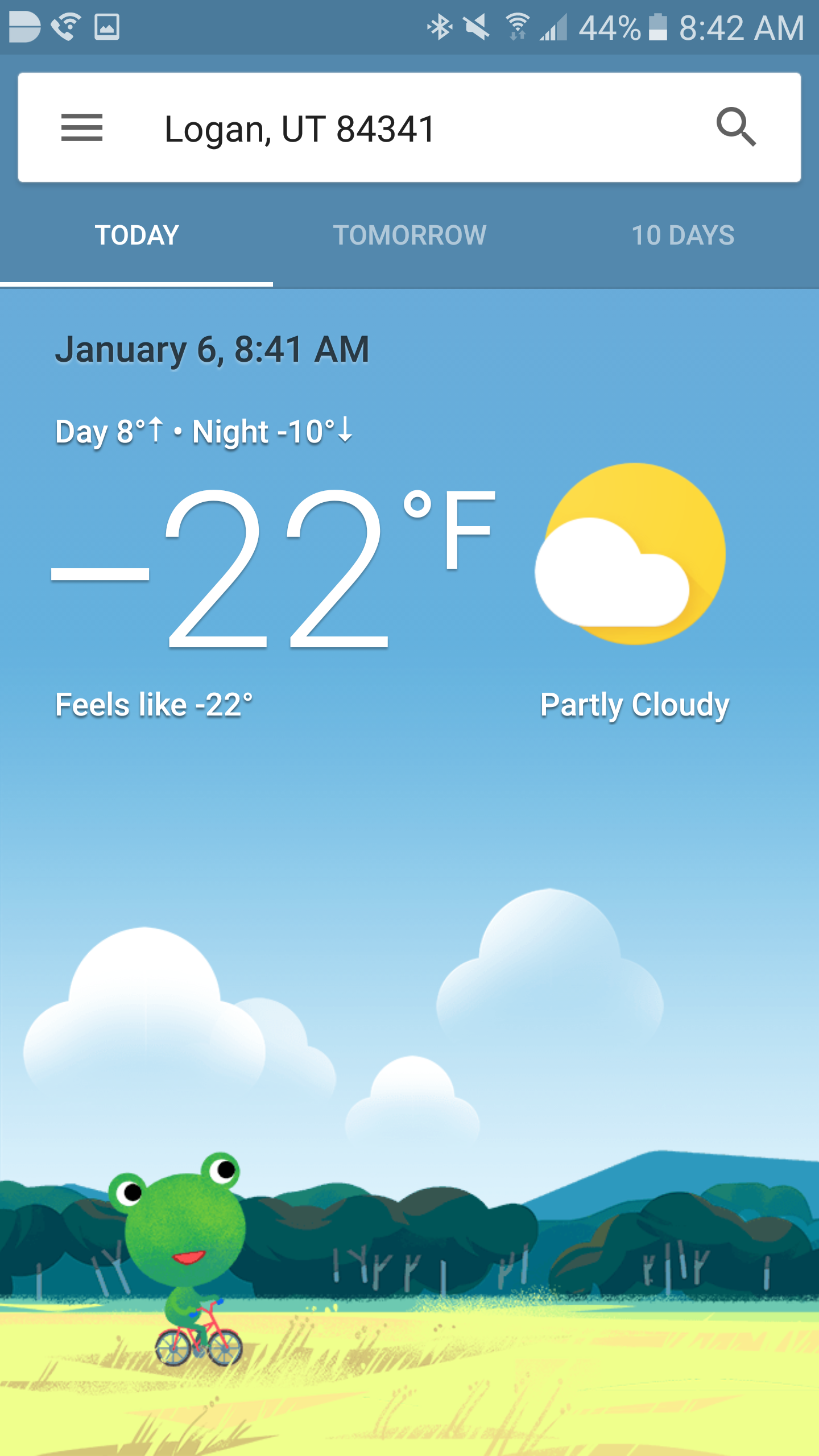Tap the magnifier search icon
The height and width of the screenshot is (1456, 819).
(736, 127)
